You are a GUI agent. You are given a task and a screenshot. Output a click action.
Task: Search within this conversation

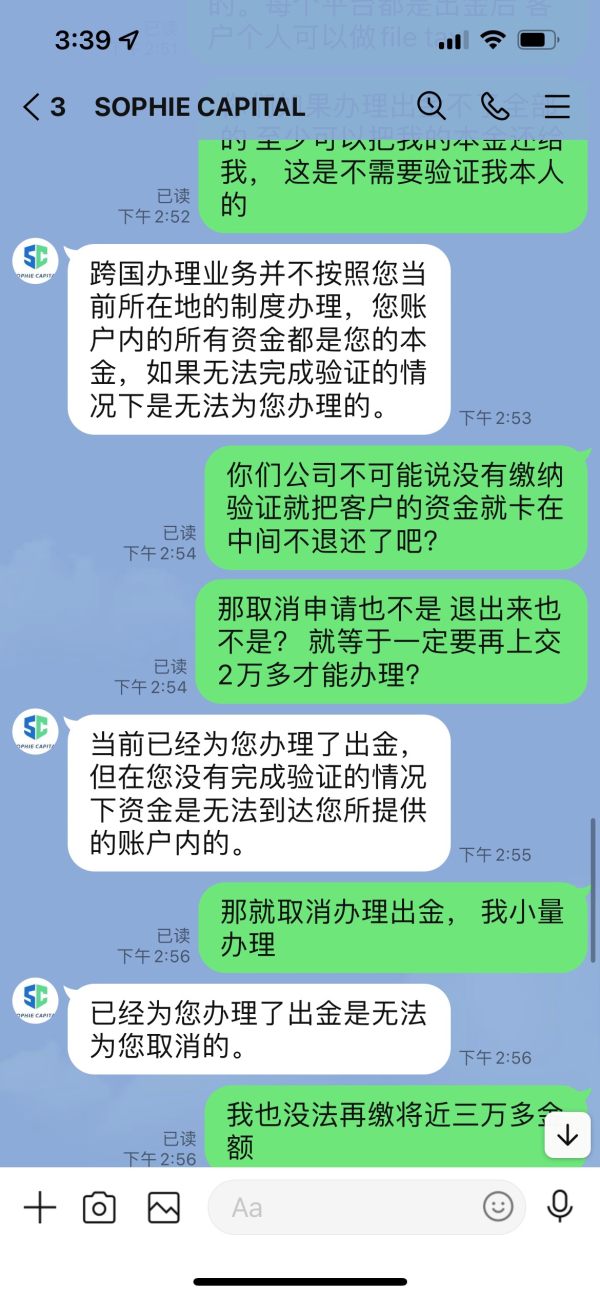click(431, 106)
